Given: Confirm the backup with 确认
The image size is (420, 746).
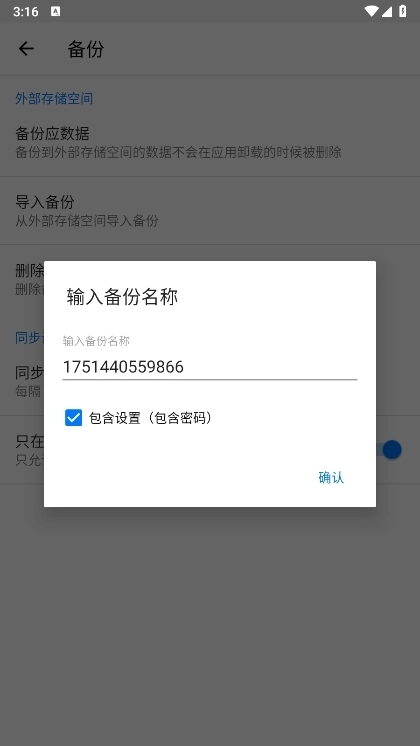Looking at the screenshot, I should click(331, 477).
